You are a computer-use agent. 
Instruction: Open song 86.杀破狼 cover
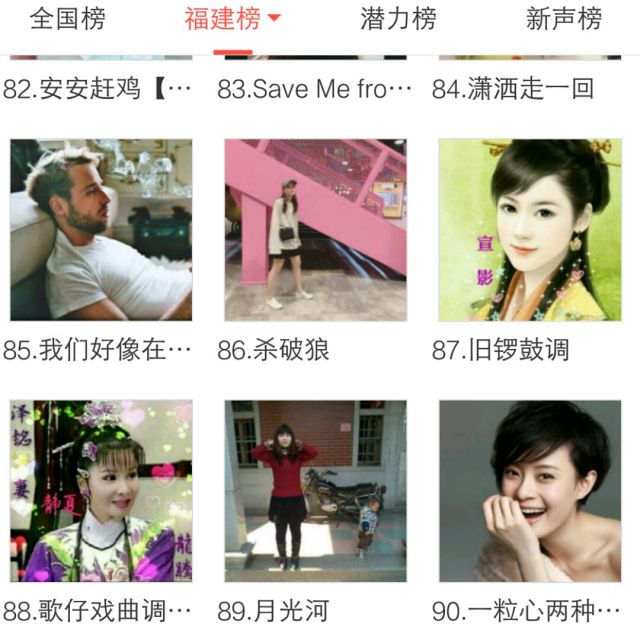[315, 230]
